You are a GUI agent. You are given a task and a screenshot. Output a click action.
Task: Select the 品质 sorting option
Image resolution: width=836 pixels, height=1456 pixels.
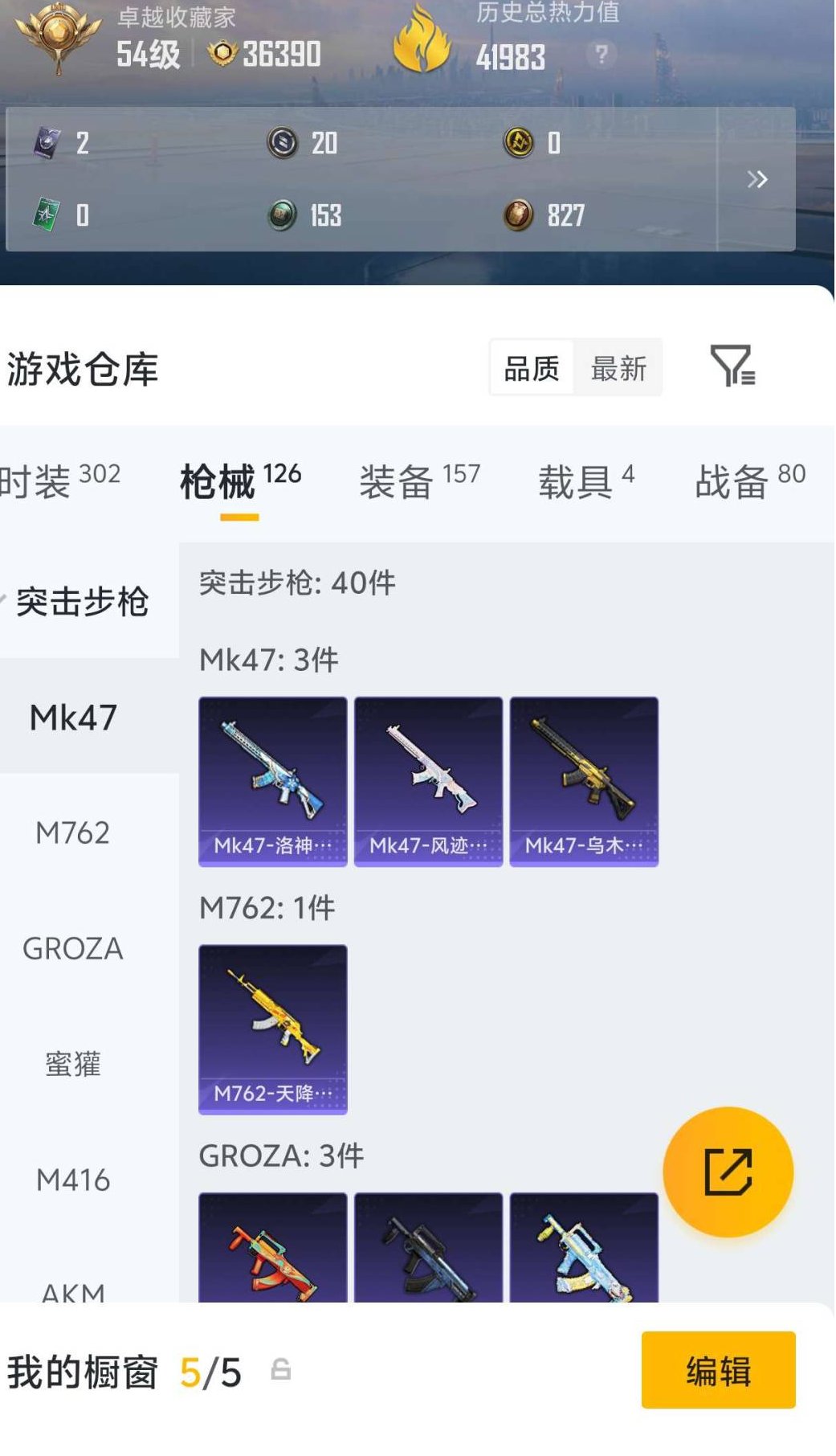click(x=532, y=368)
